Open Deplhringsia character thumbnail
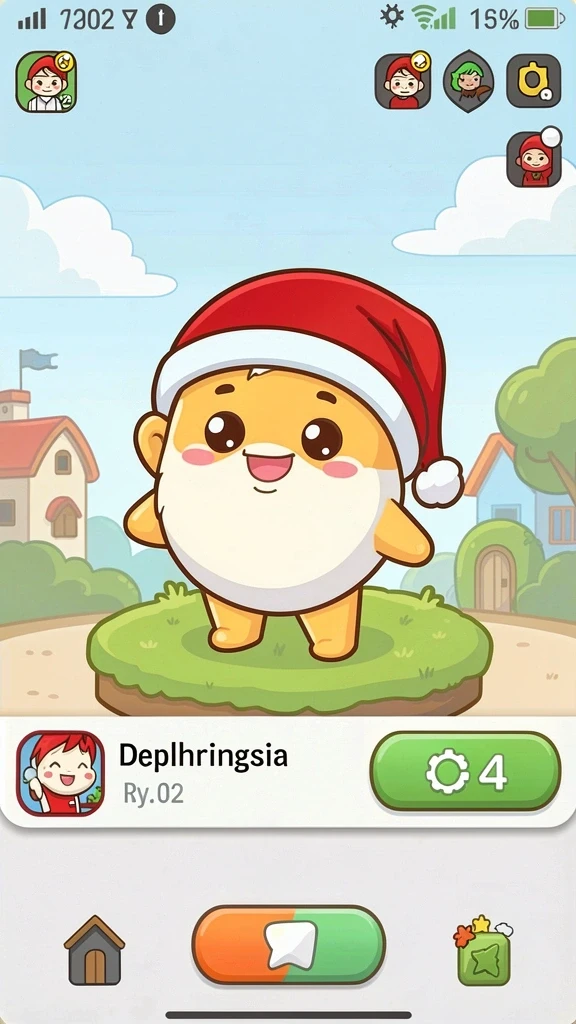 [60, 773]
